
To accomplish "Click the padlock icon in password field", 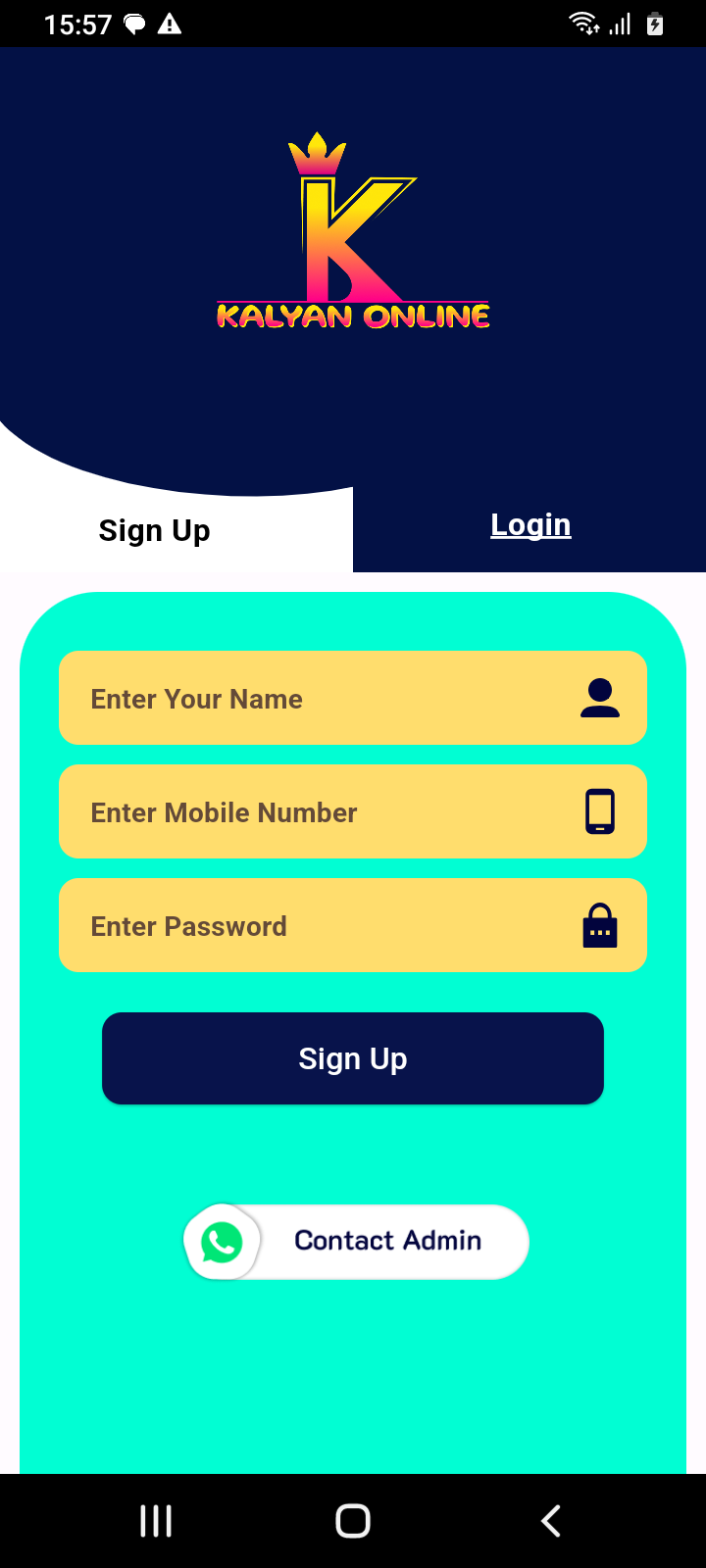I will [x=601, y=924].
